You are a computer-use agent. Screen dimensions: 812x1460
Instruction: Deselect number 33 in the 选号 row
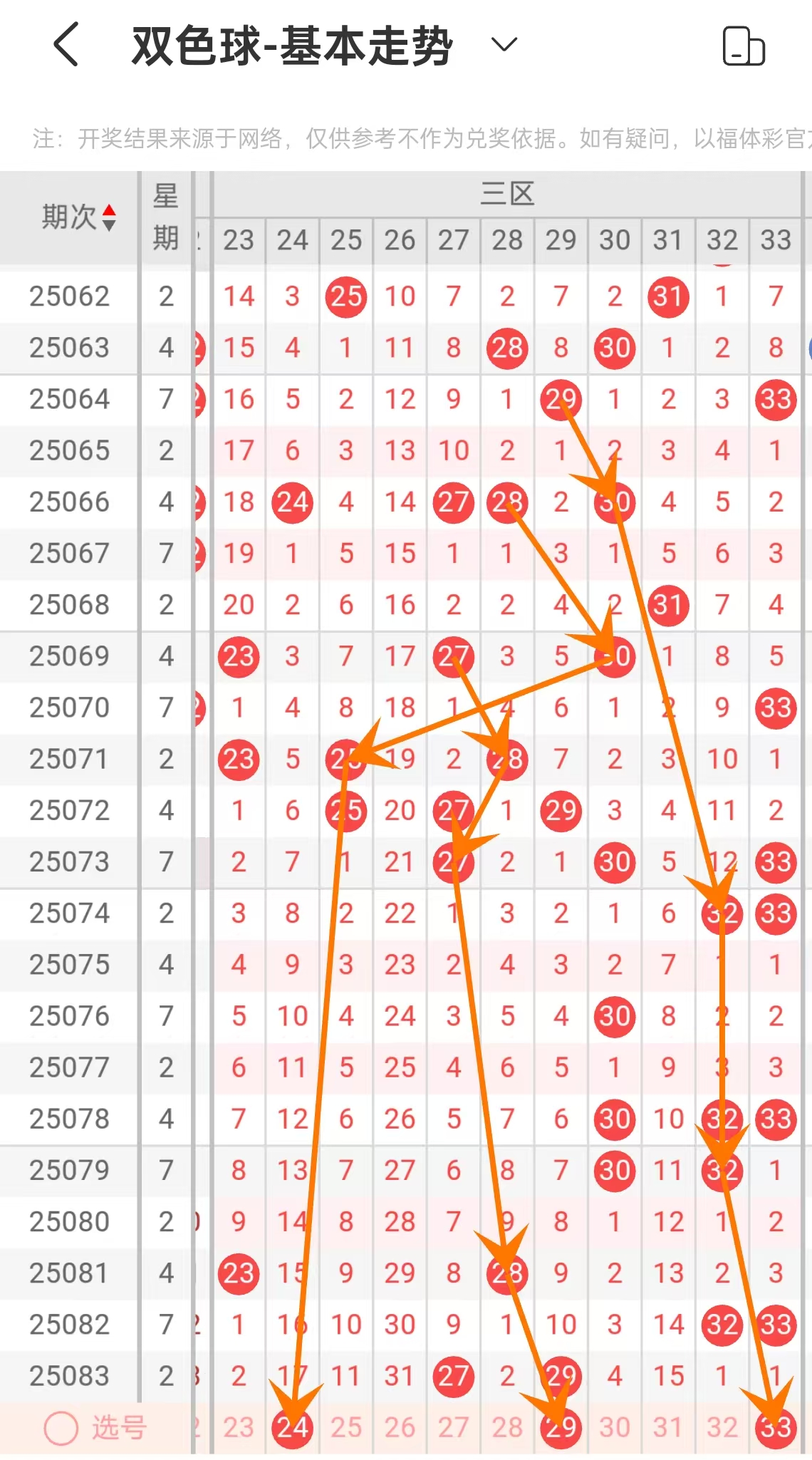tap(776, 1427)
